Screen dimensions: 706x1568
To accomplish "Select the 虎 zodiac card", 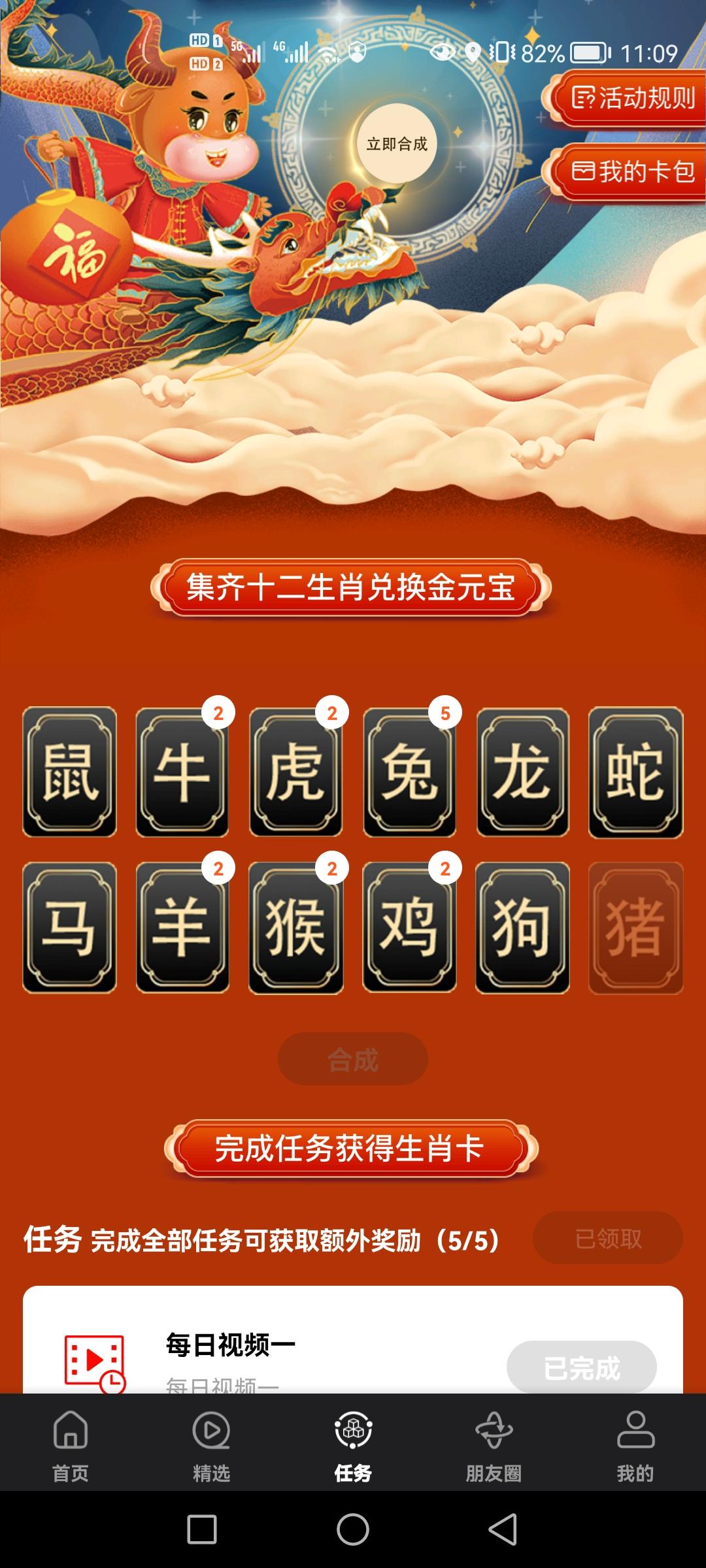I will (x=295, y=772).
